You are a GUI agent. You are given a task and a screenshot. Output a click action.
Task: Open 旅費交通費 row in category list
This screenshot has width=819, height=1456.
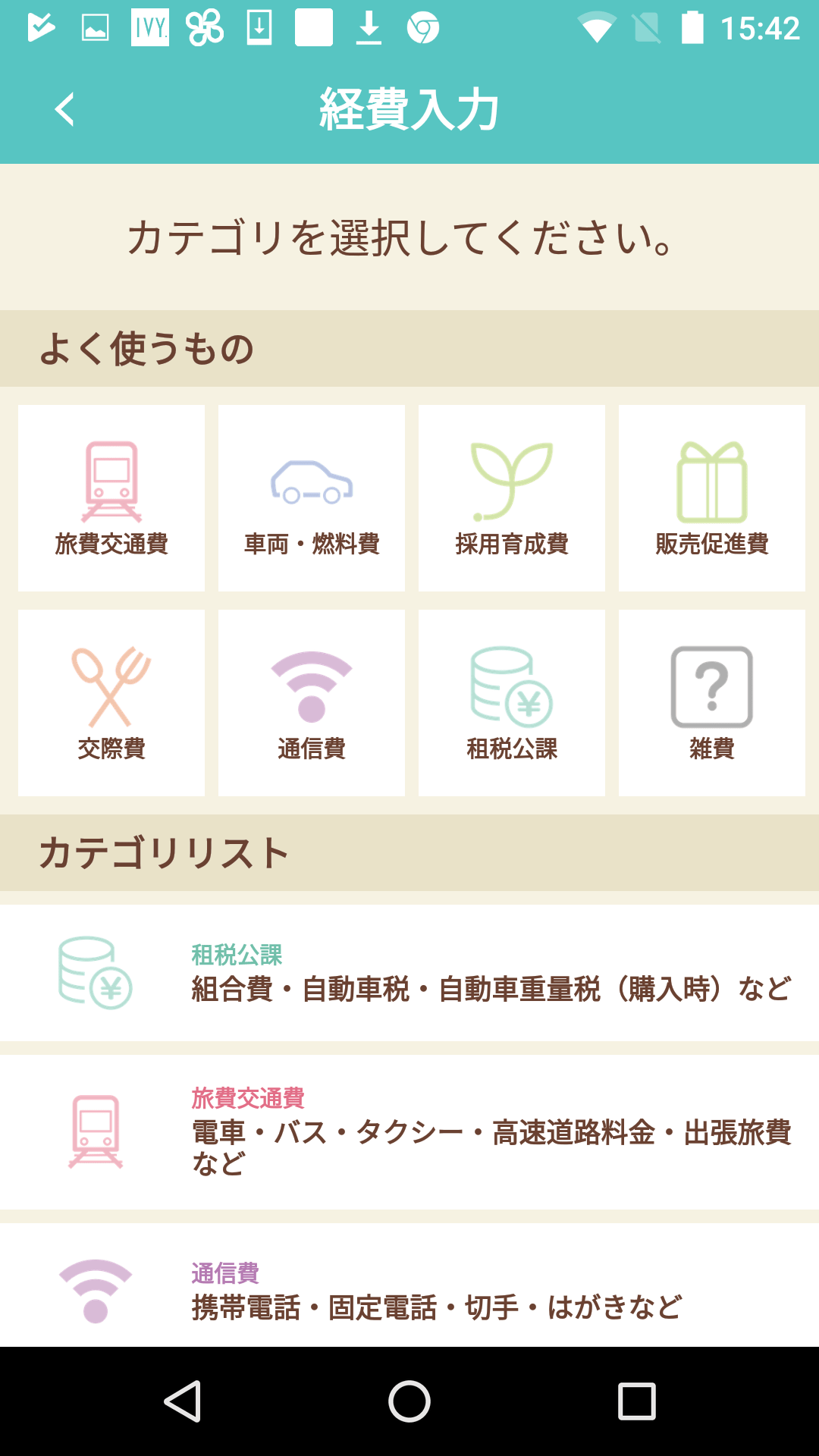click(409, 1132)
